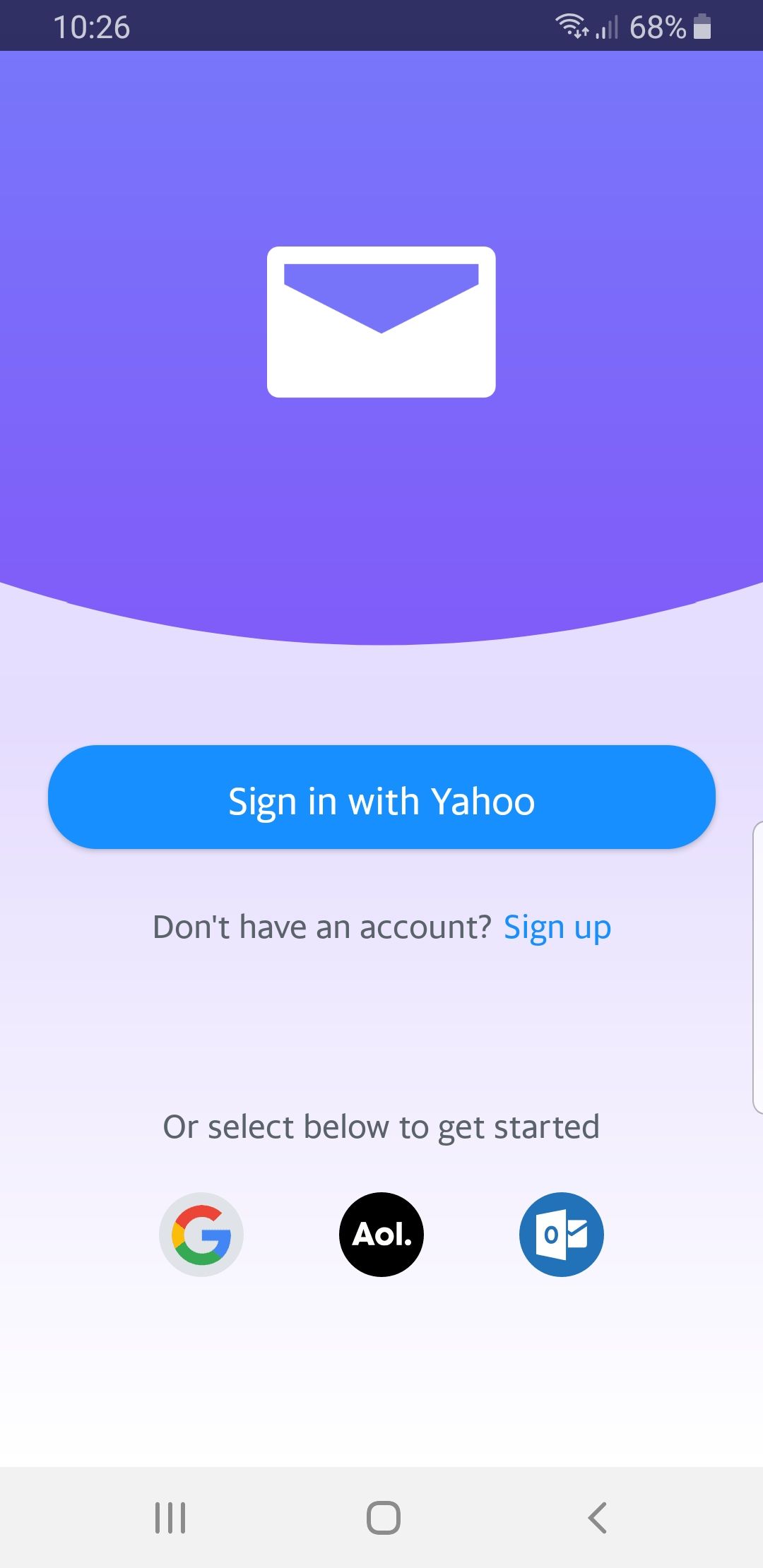Screen dimensions: 763x1568
Task: Select the AOL sign-in option
Action: [381, 1234]
